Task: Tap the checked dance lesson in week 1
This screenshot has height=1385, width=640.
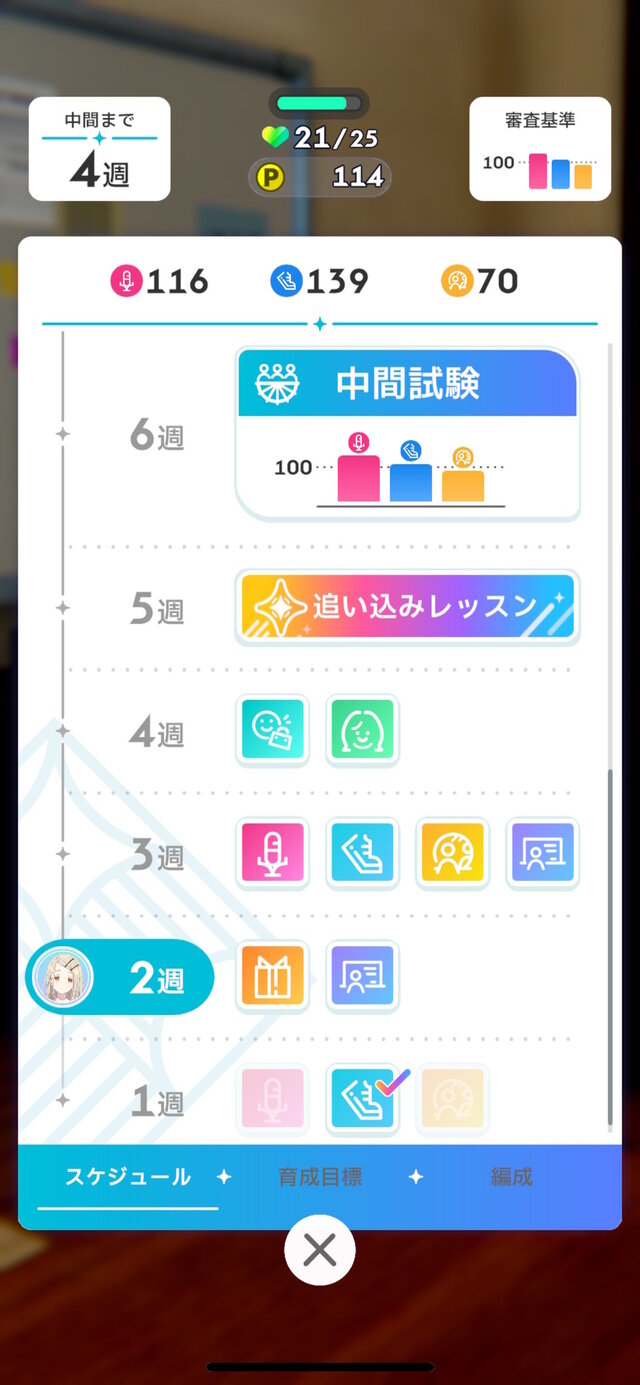Action: tap(363, 1099)
